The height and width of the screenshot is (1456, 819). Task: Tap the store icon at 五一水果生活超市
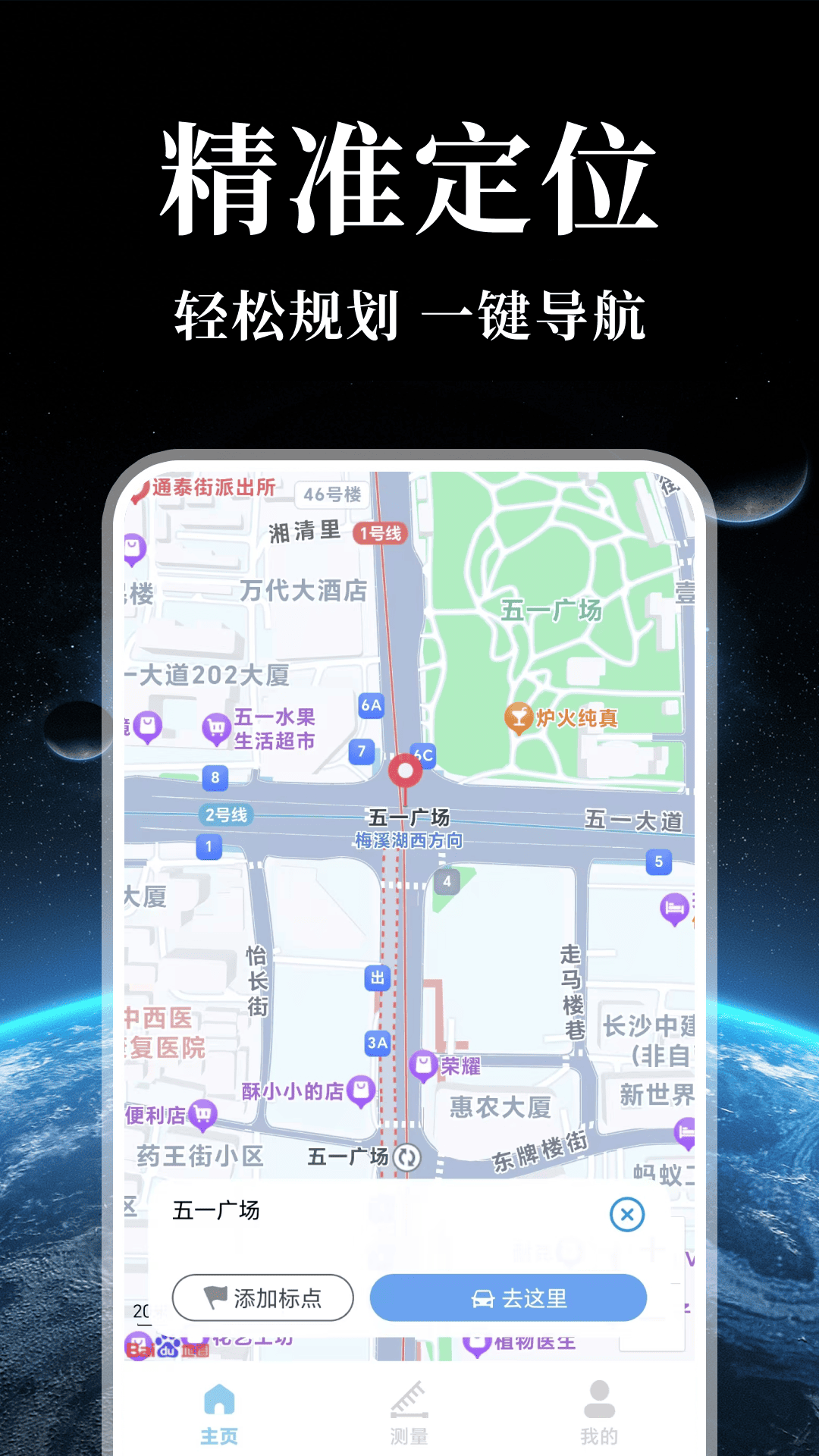pyautogui.click(x=216, y=726)
